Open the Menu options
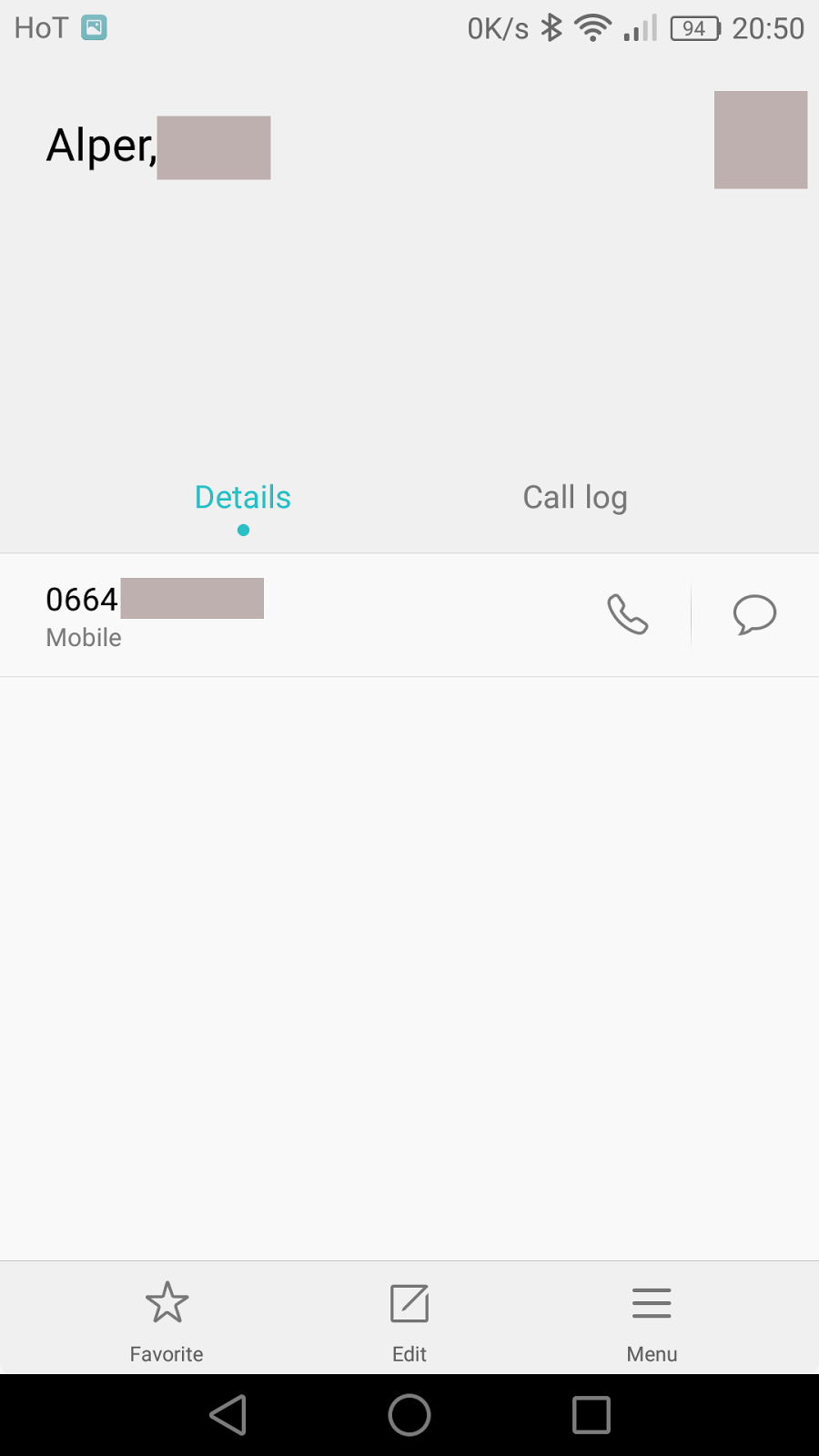The width and height of the screenshot is (819, 1456). click(x=652, y=1318)
